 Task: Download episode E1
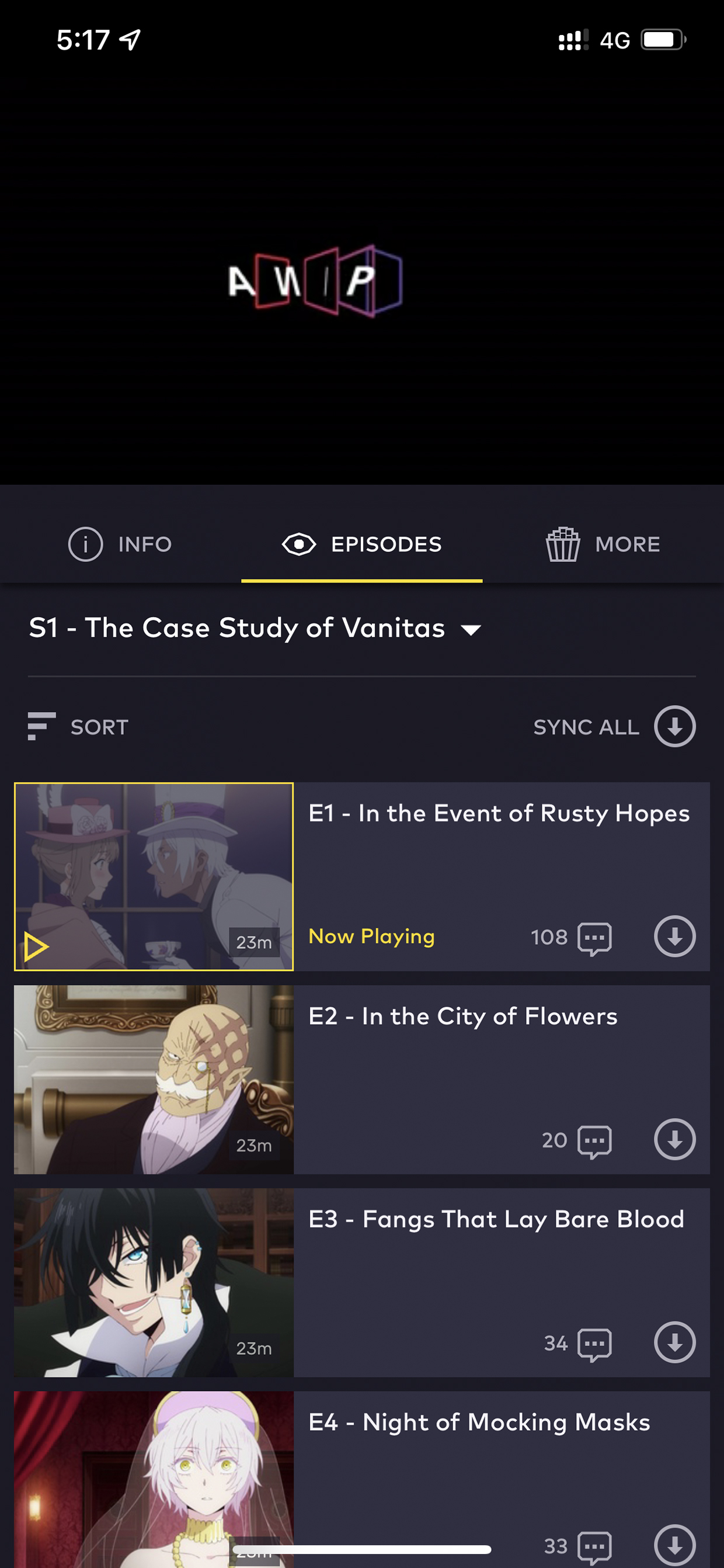coord(675,936)
